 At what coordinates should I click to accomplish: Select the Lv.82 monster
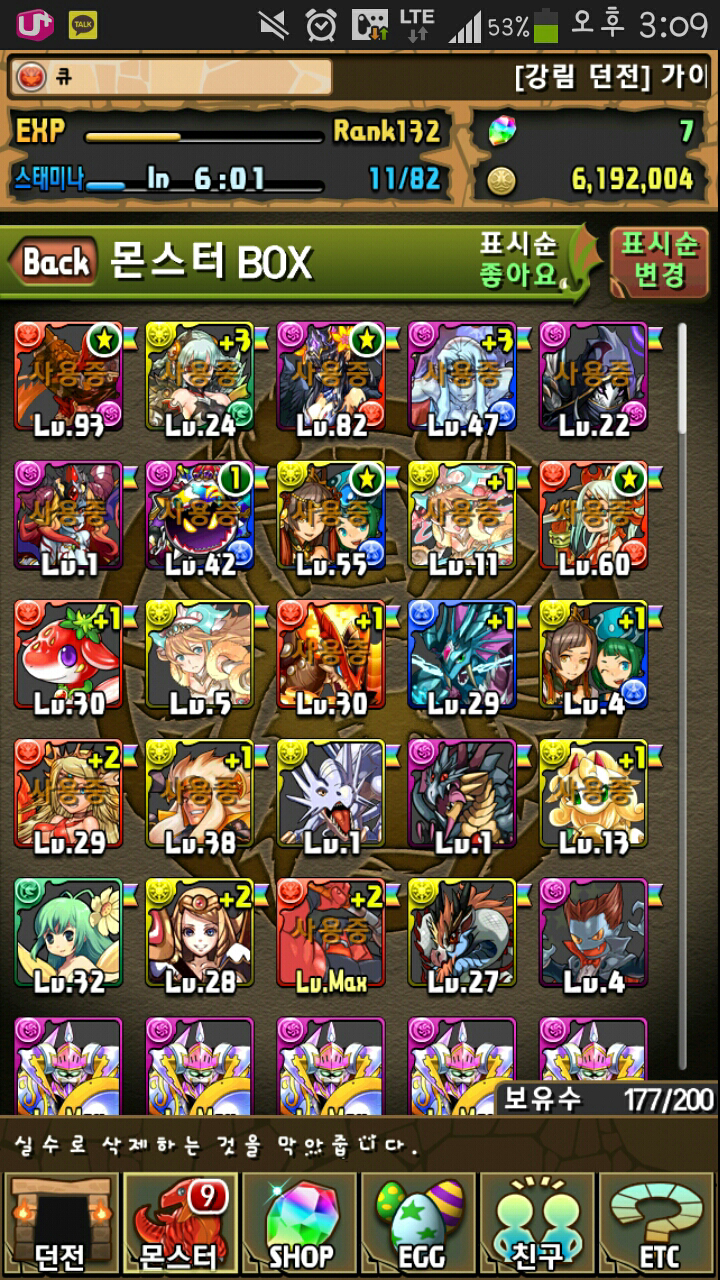(x=331, y=378)
